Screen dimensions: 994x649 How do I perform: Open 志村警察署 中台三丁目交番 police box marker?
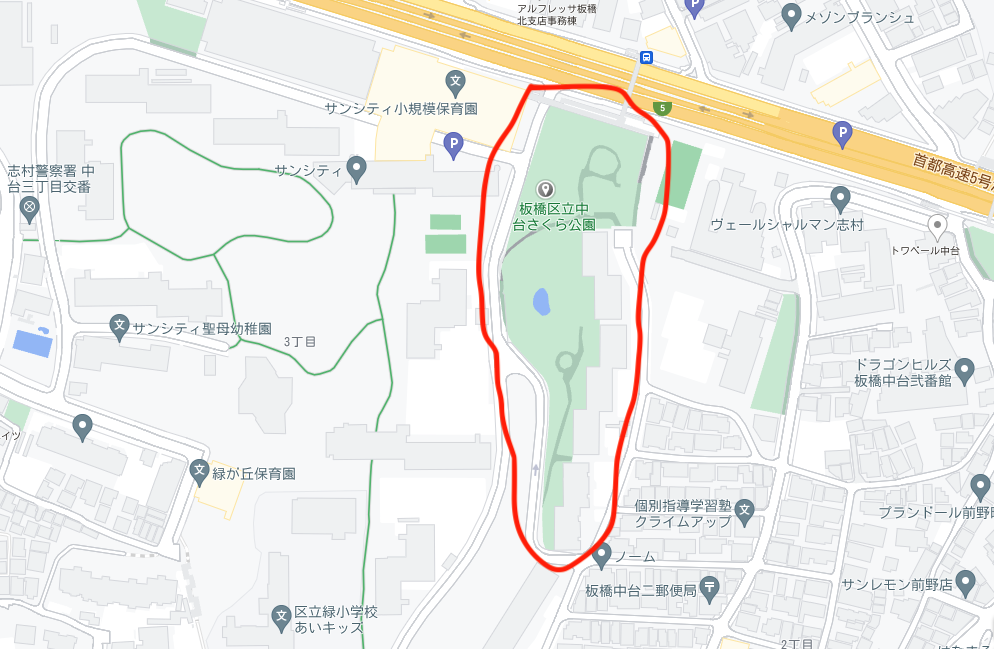(x=29, y=208)
